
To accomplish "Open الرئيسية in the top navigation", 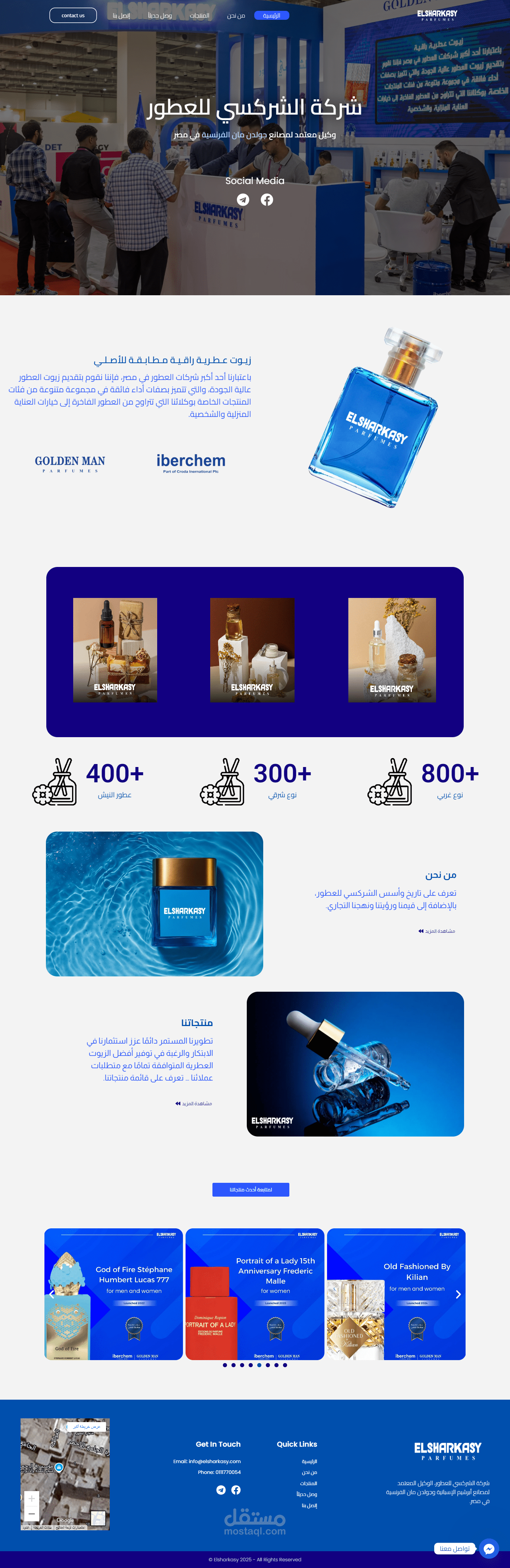I will click(x=271, y=15).
